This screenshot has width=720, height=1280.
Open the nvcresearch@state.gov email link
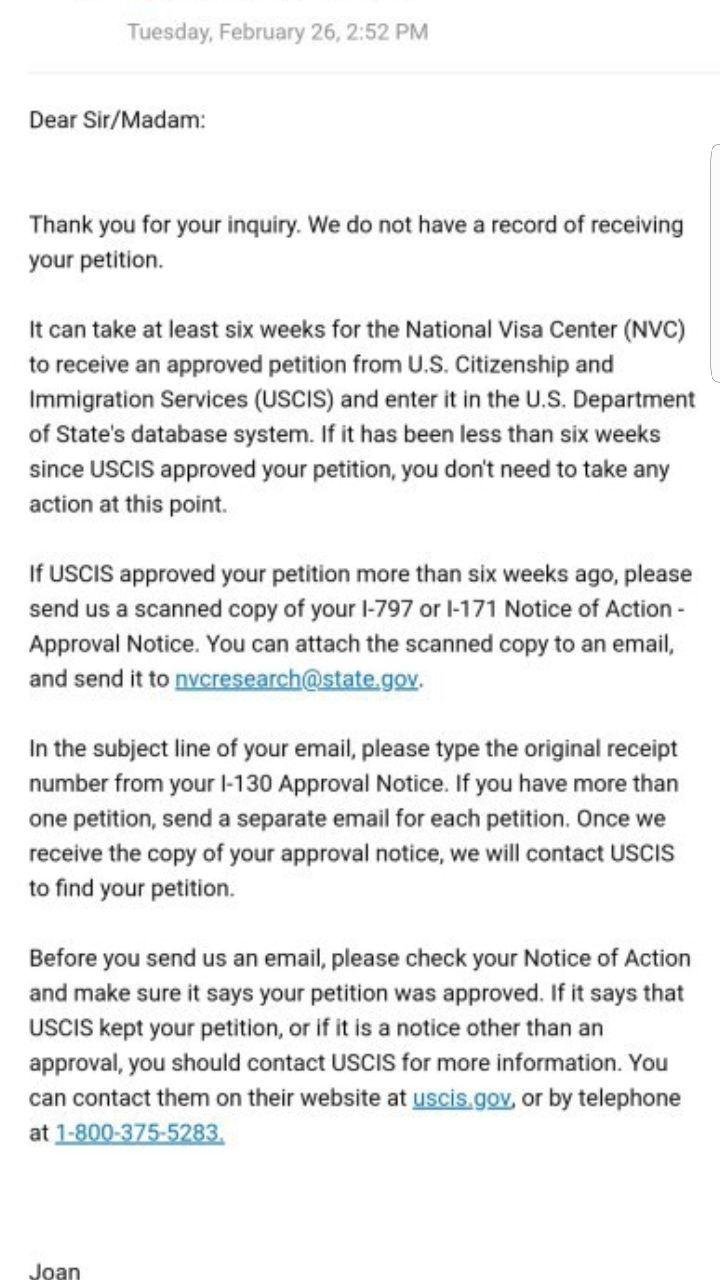pyautogui.click(x=298, y=679)
